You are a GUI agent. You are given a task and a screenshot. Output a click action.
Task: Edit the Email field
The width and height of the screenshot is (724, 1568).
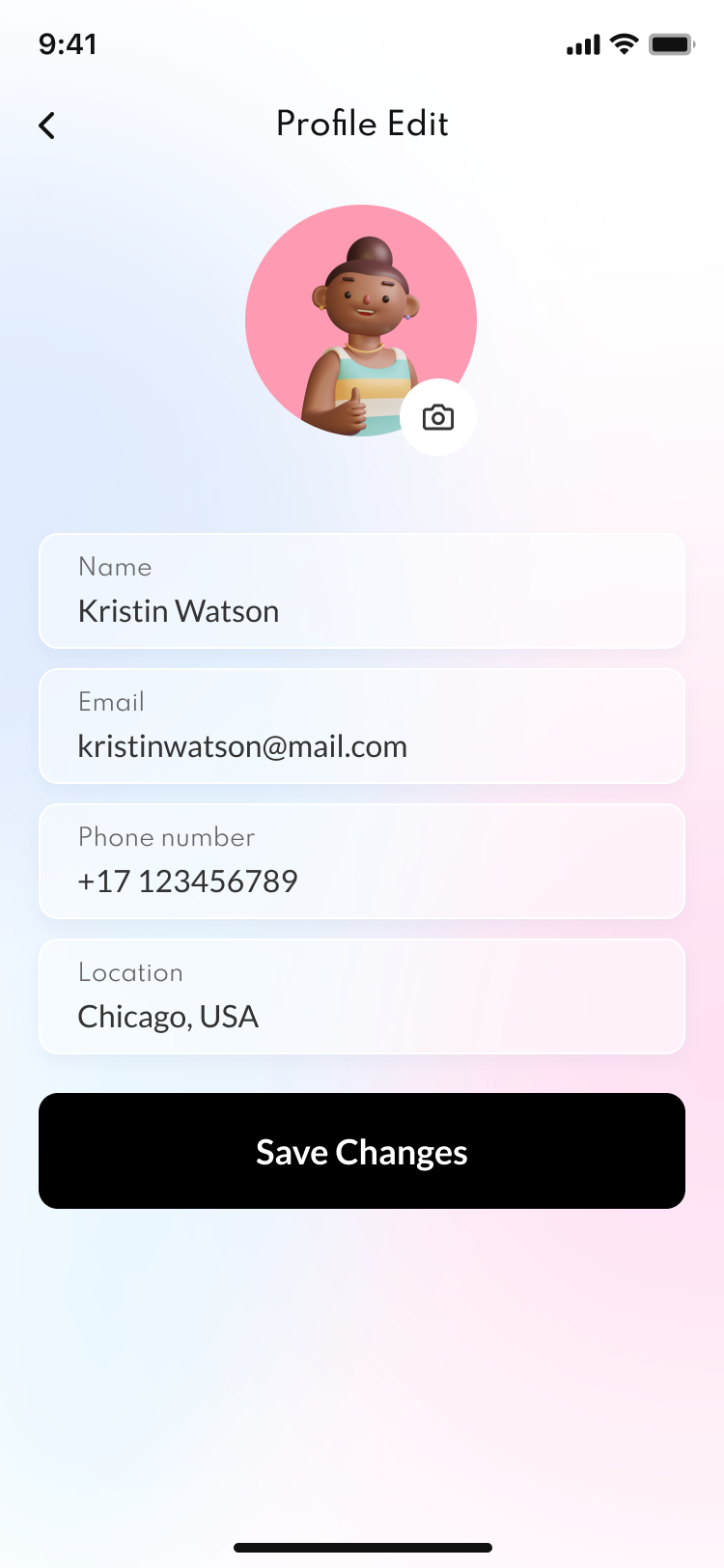pos(362,726)
